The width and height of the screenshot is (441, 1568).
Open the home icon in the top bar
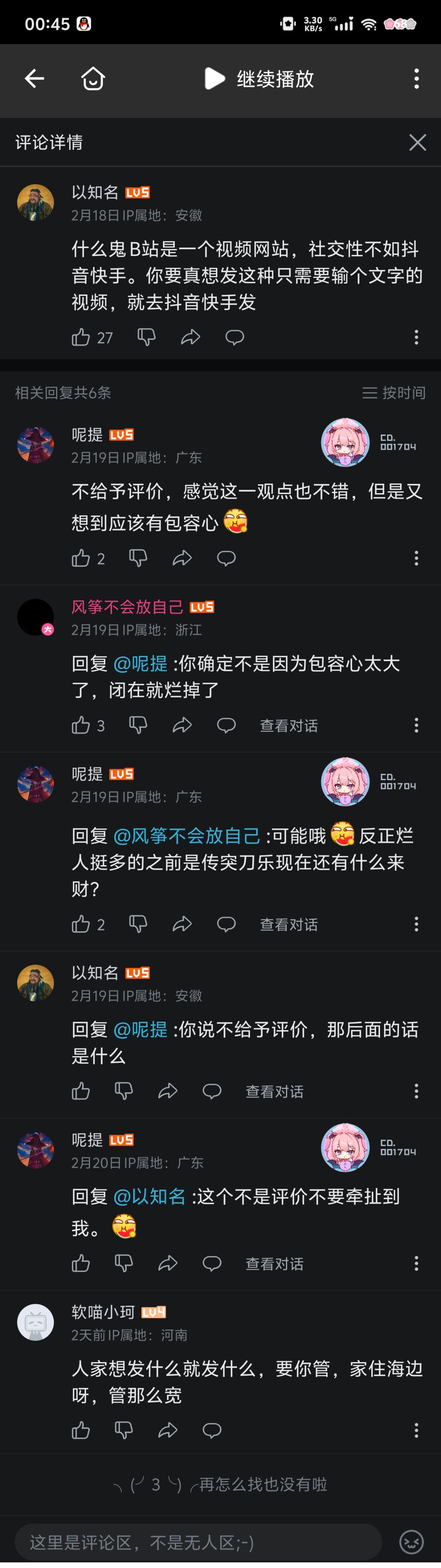click(x=93, y=78)
